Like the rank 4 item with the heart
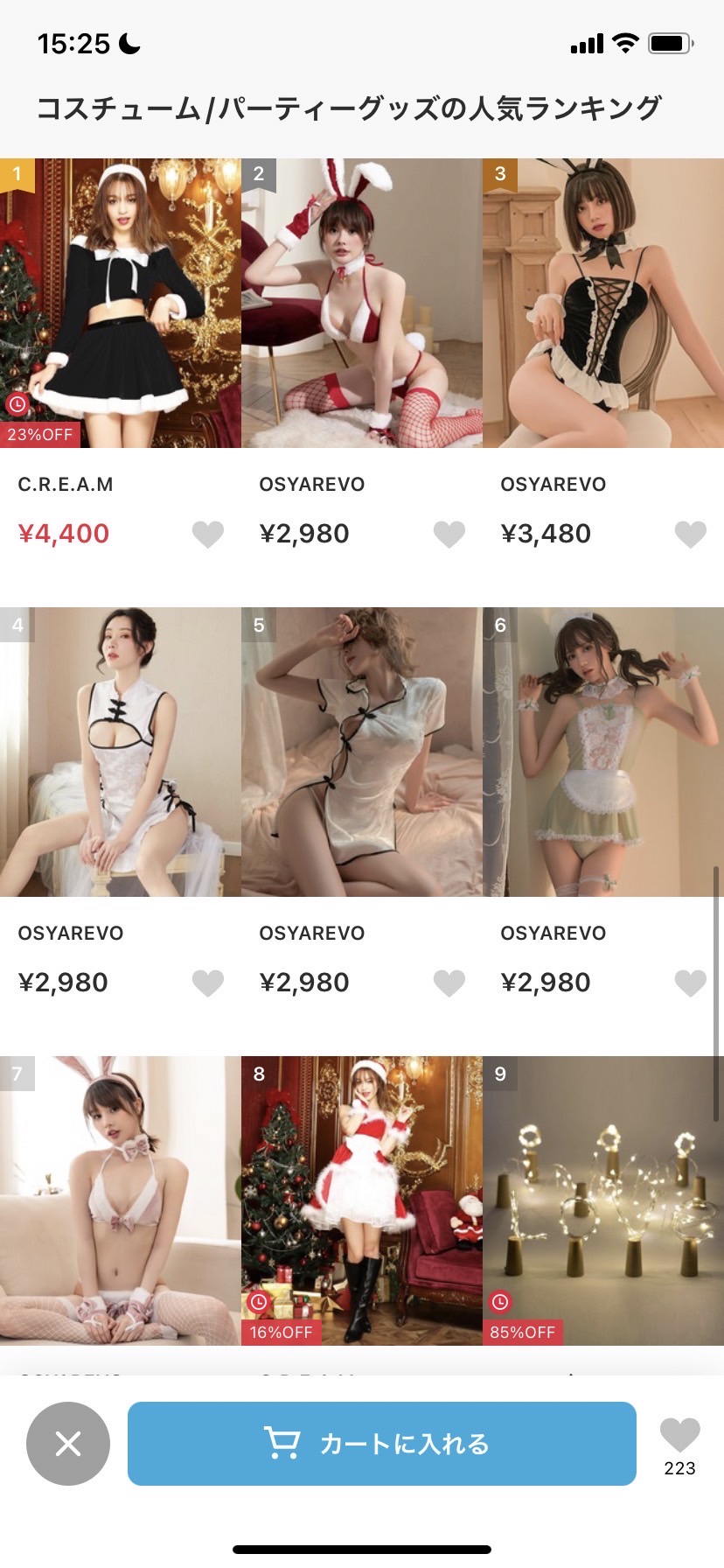Screen dimensions: 724x1568 [x=208, y=983]
